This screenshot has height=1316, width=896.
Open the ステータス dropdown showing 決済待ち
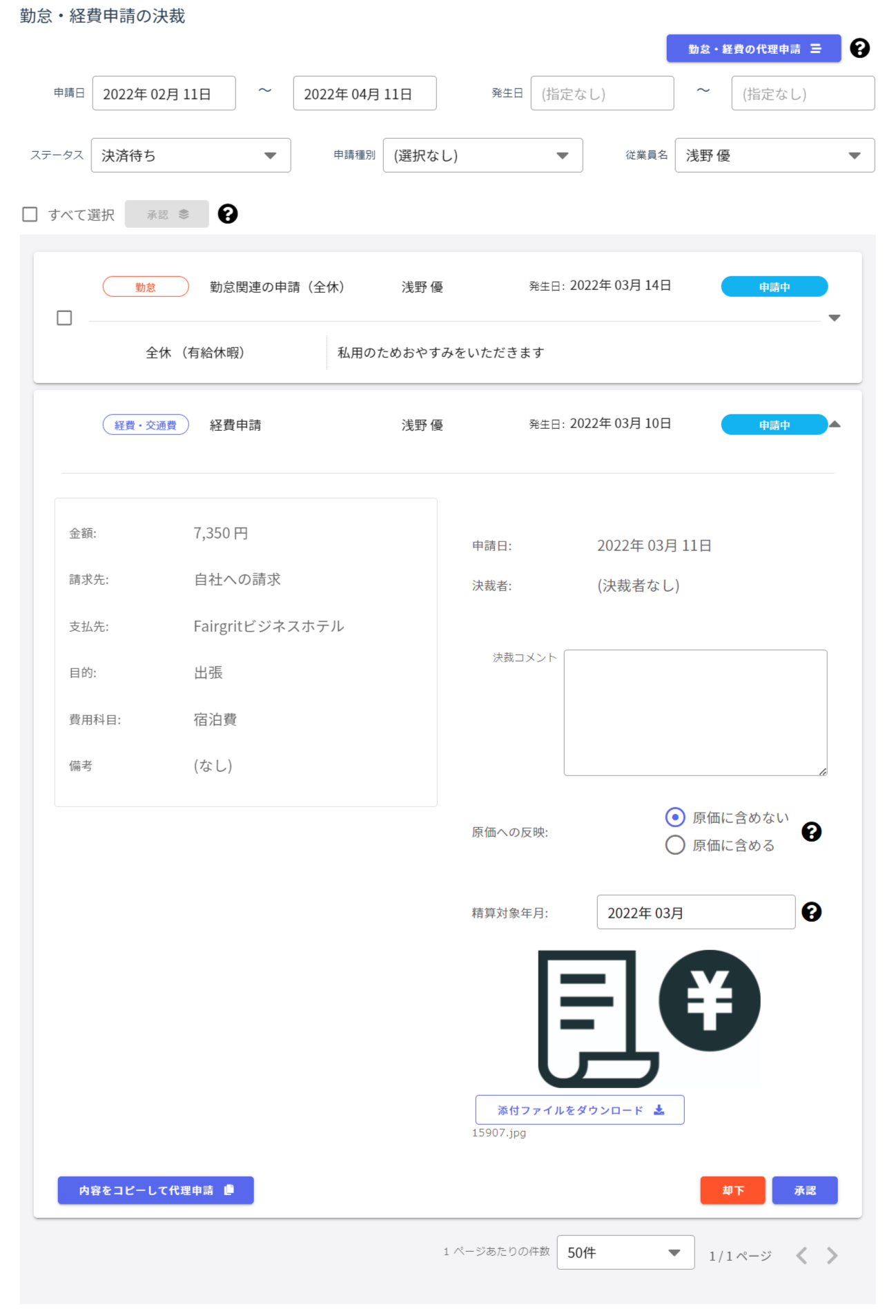191,156
